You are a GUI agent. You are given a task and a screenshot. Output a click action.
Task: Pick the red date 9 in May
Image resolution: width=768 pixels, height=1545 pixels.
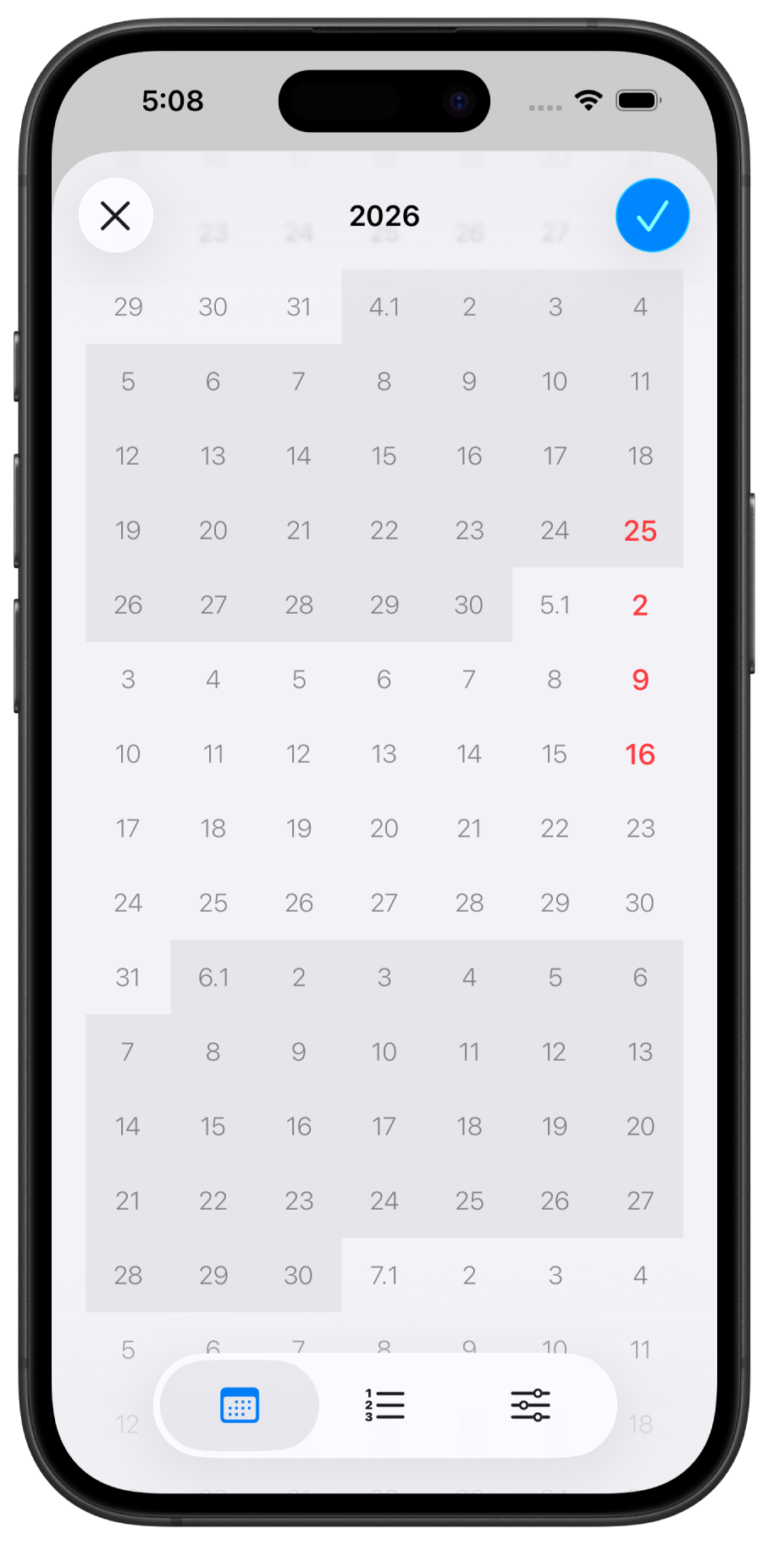click(640, 680)
